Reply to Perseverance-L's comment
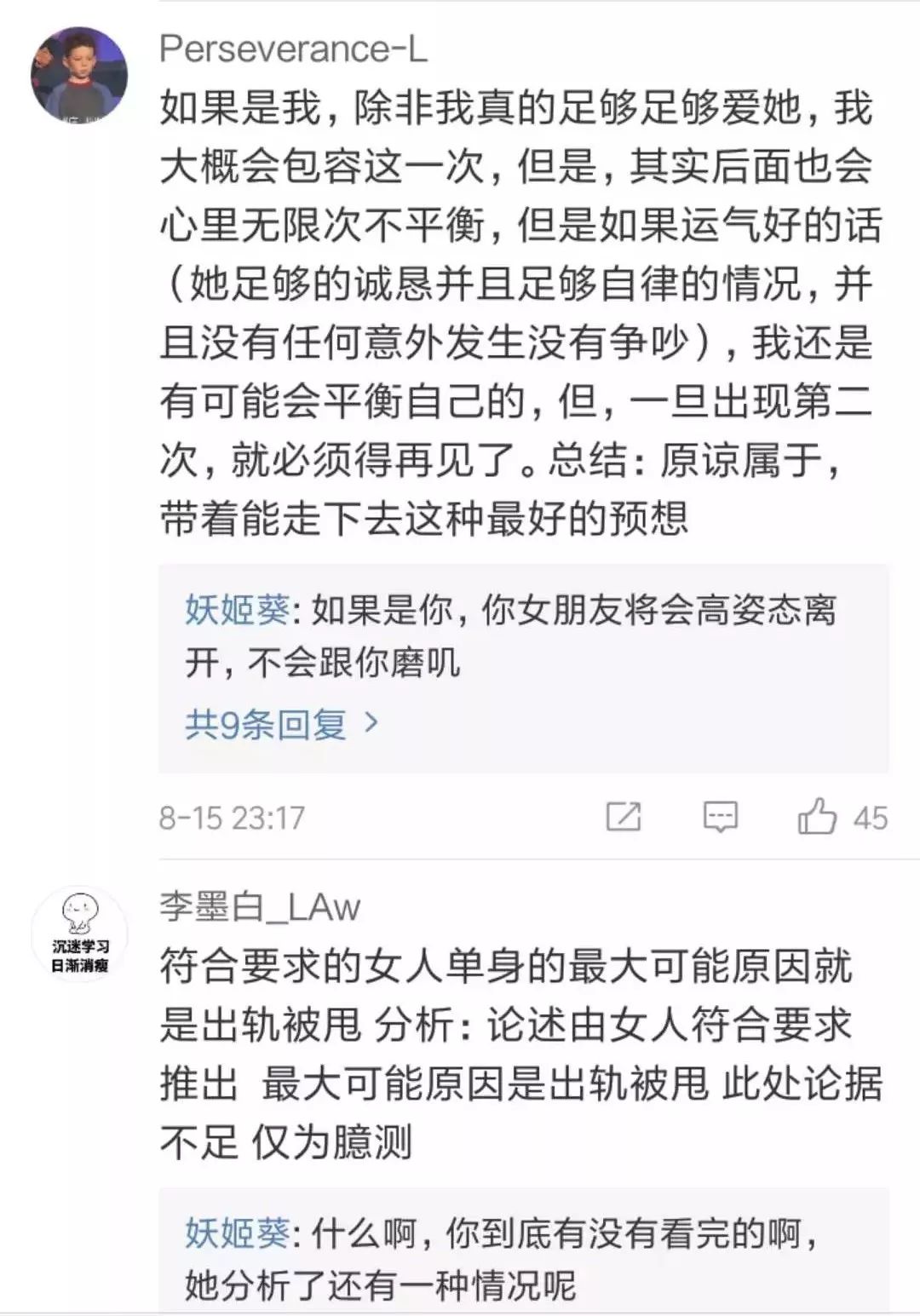This screenshot has height=1316, width=920. pos(720,817)
